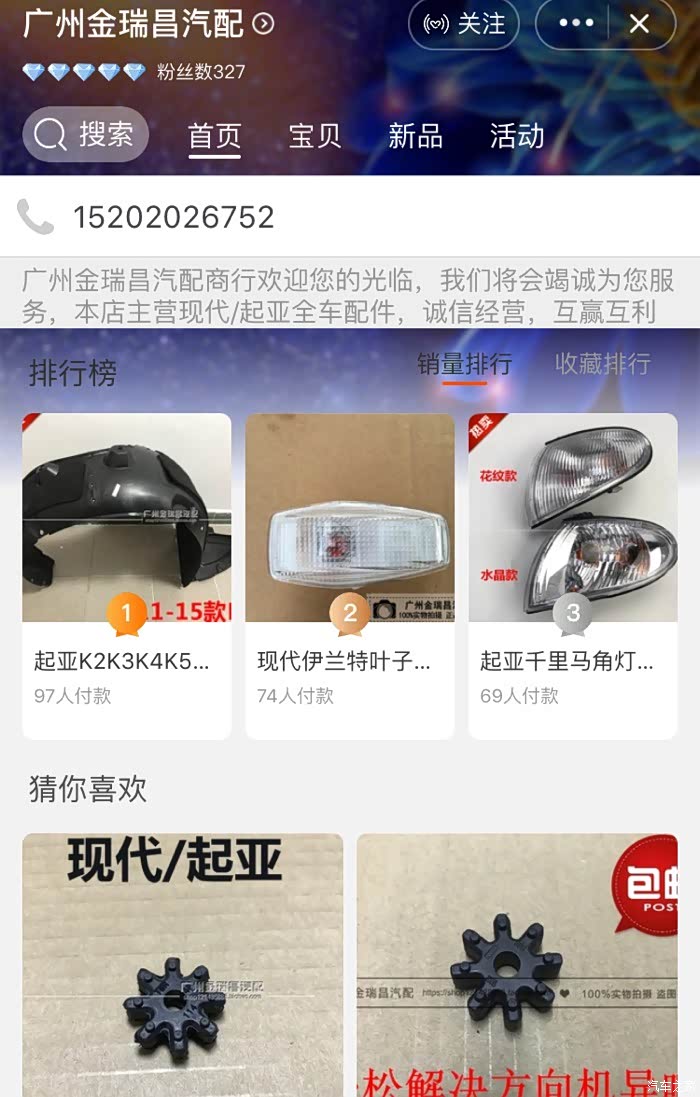Follow the shop with the 关注 button
Viewport: 700px width, 1097px height.
click(464, 24)
